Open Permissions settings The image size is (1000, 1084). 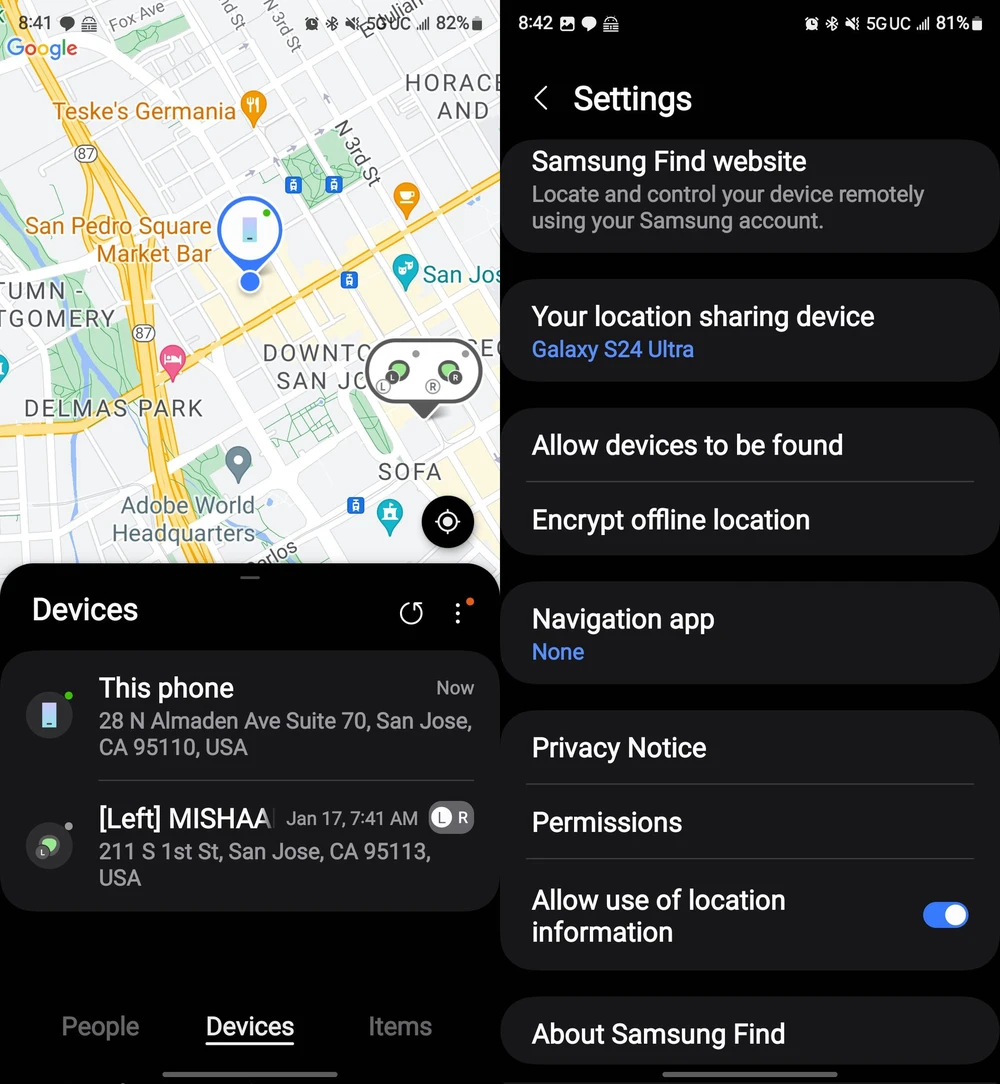click(748, 822)
